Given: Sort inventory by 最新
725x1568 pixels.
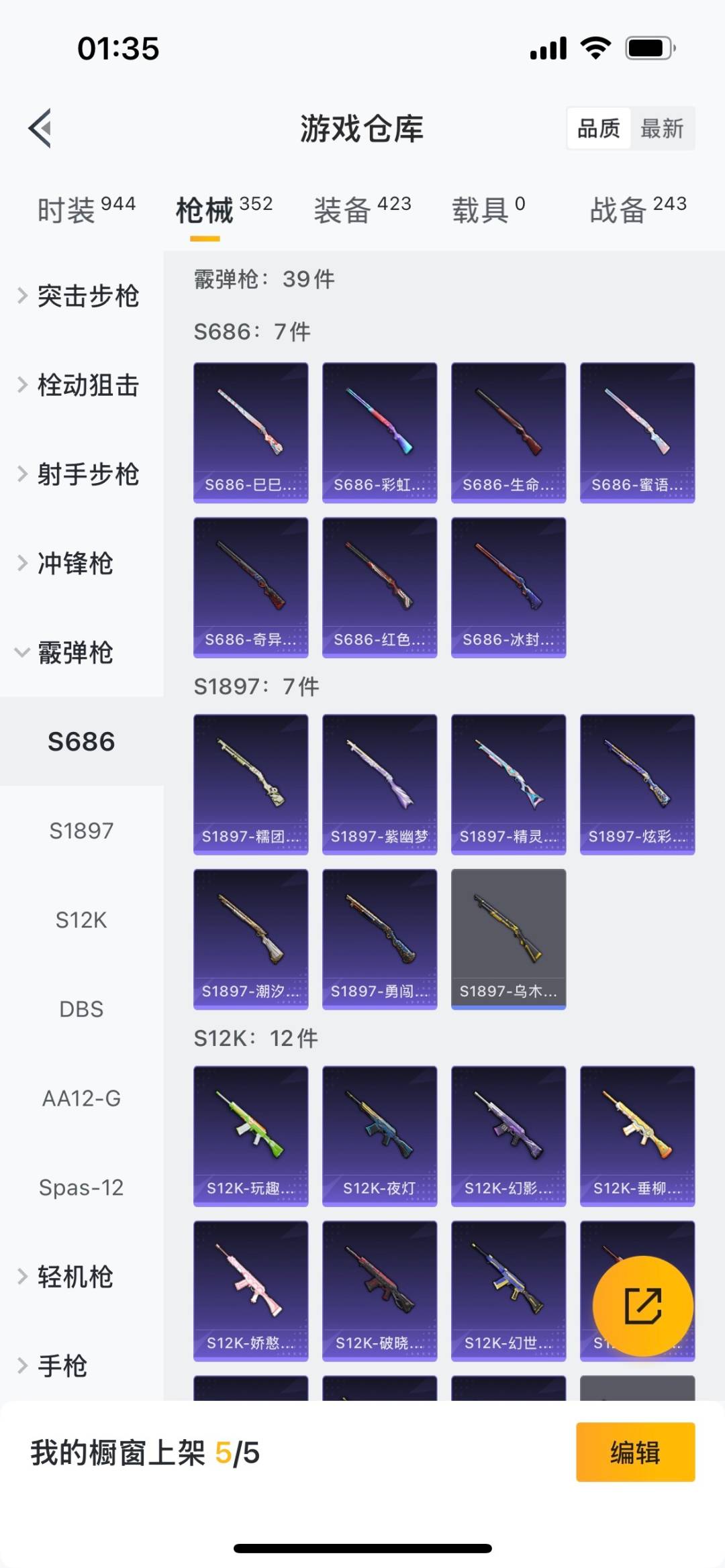Looking at the screenshot, I should coord(662,128).
